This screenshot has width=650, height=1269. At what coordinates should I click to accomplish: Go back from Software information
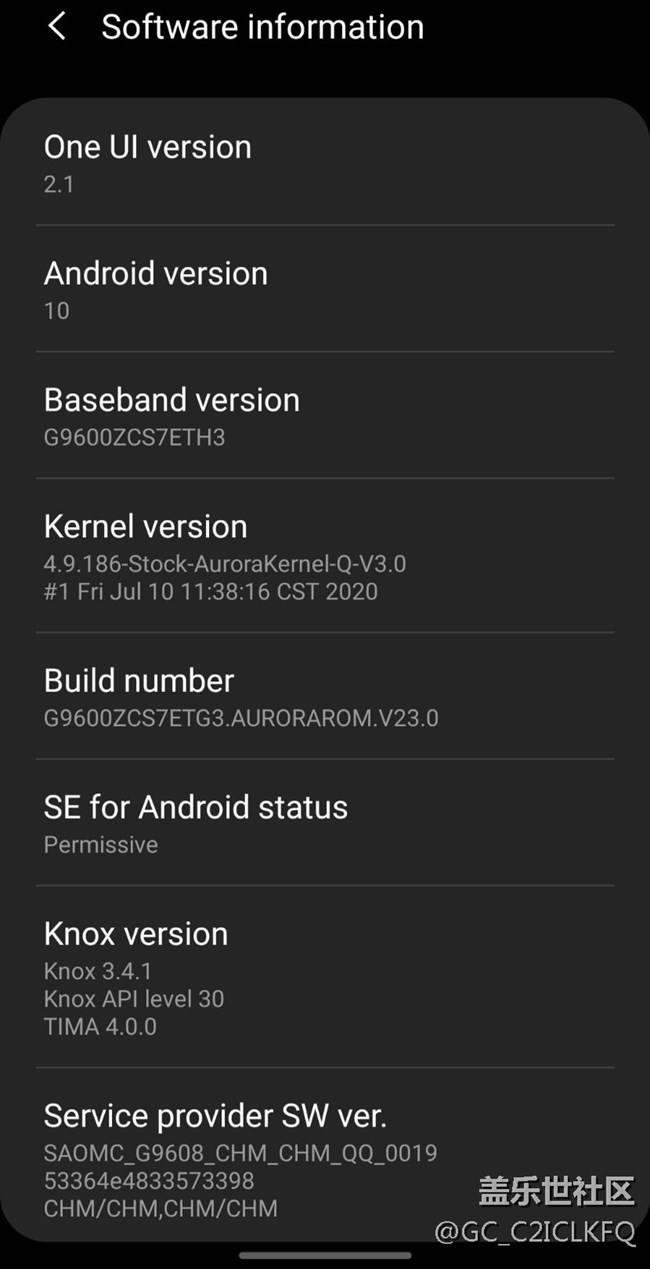click(x=57, y=27)
